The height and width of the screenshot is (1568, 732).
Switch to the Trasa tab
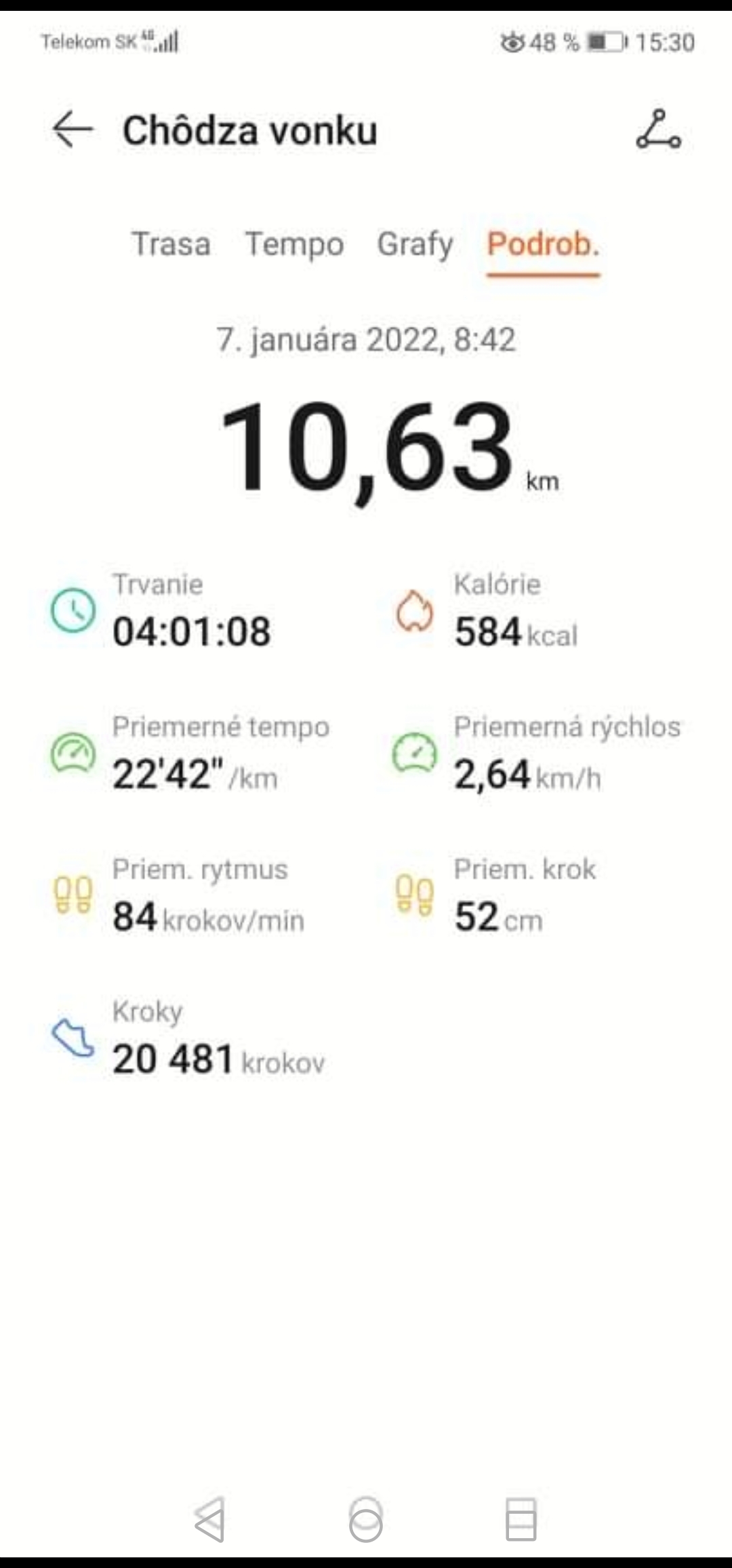[x=171, y=244]
